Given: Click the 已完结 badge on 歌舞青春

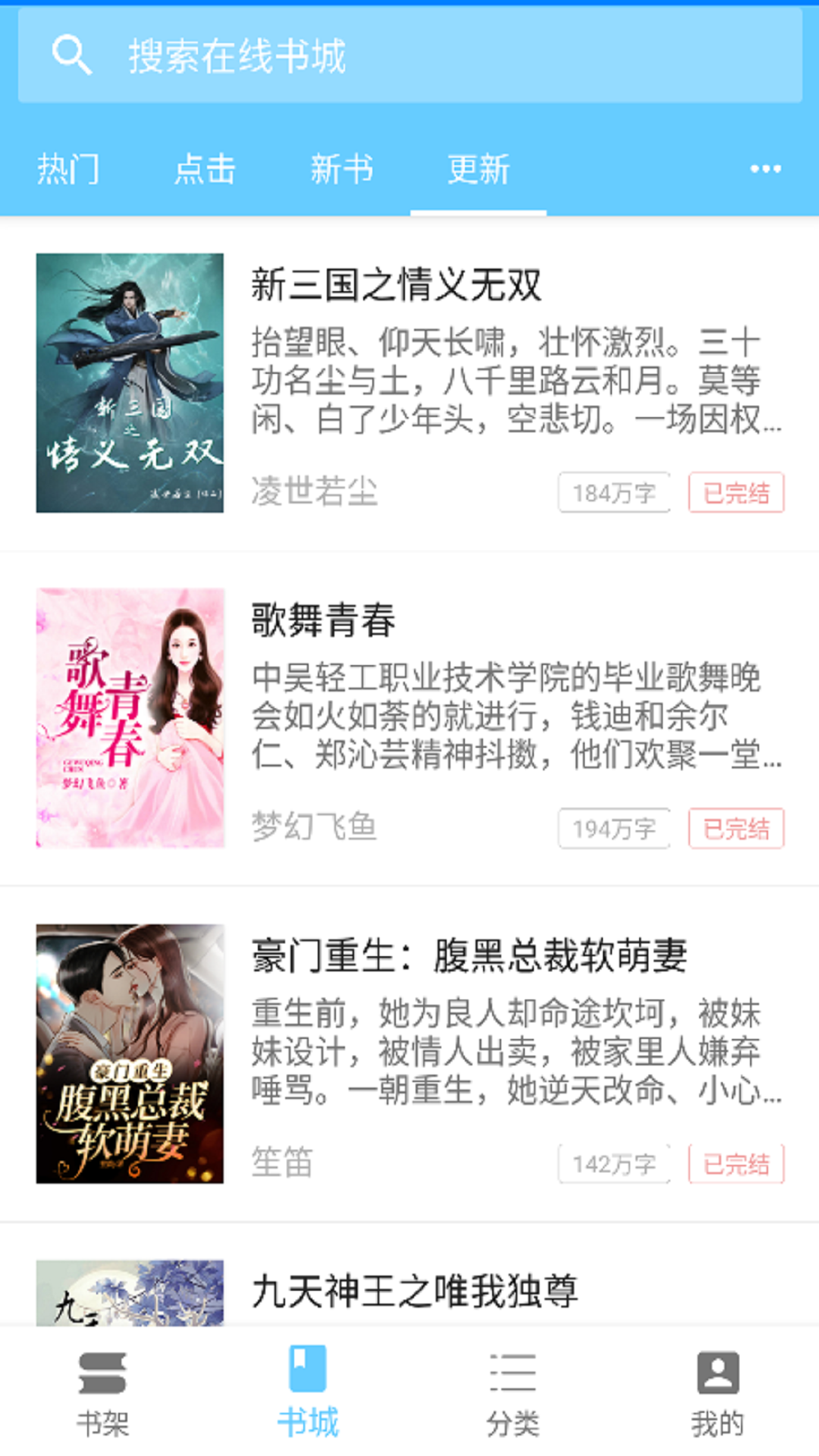Looking at the screenshot, I should click(x=734, y=828).
